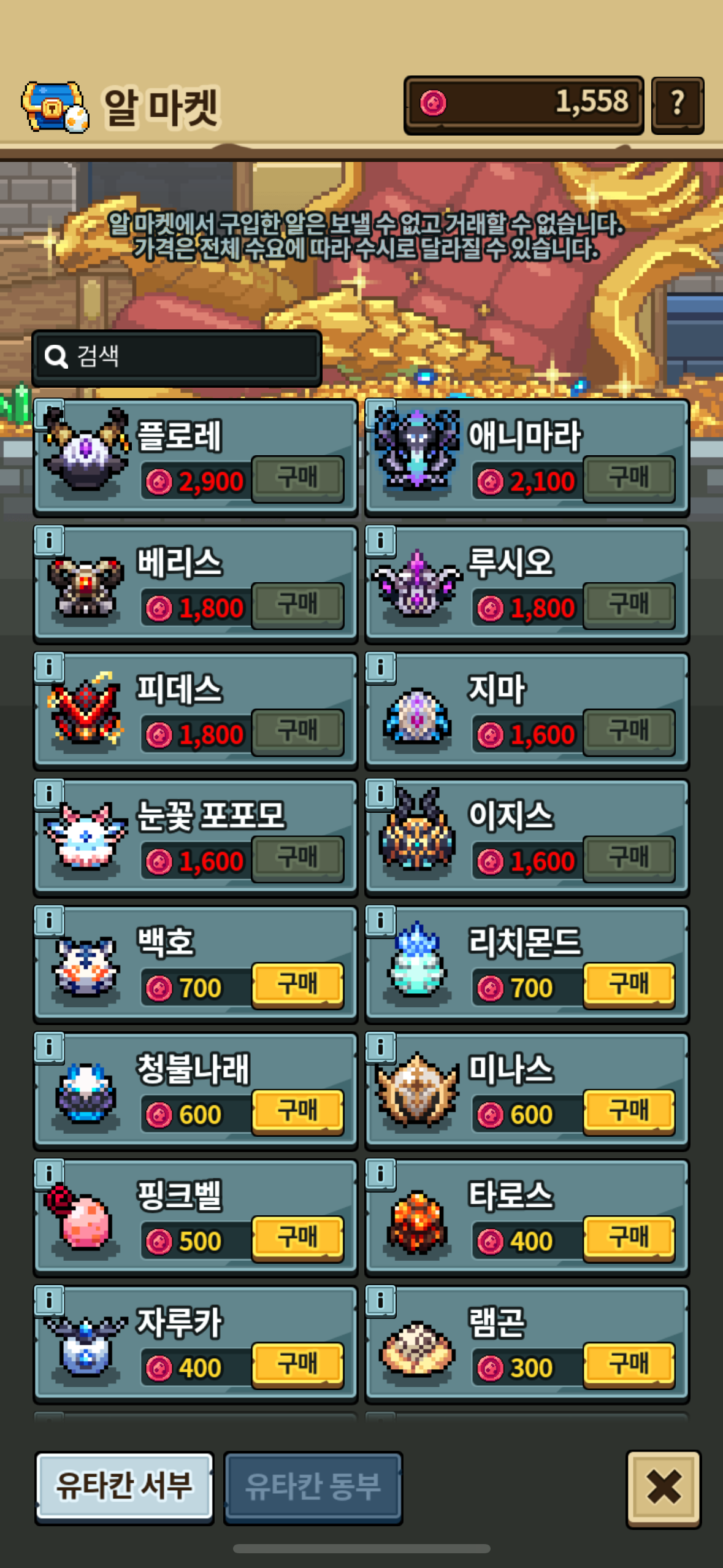Tap the 검색 search field
The height and width of the screenshot is (1568, 723).
tap(177, 357)
